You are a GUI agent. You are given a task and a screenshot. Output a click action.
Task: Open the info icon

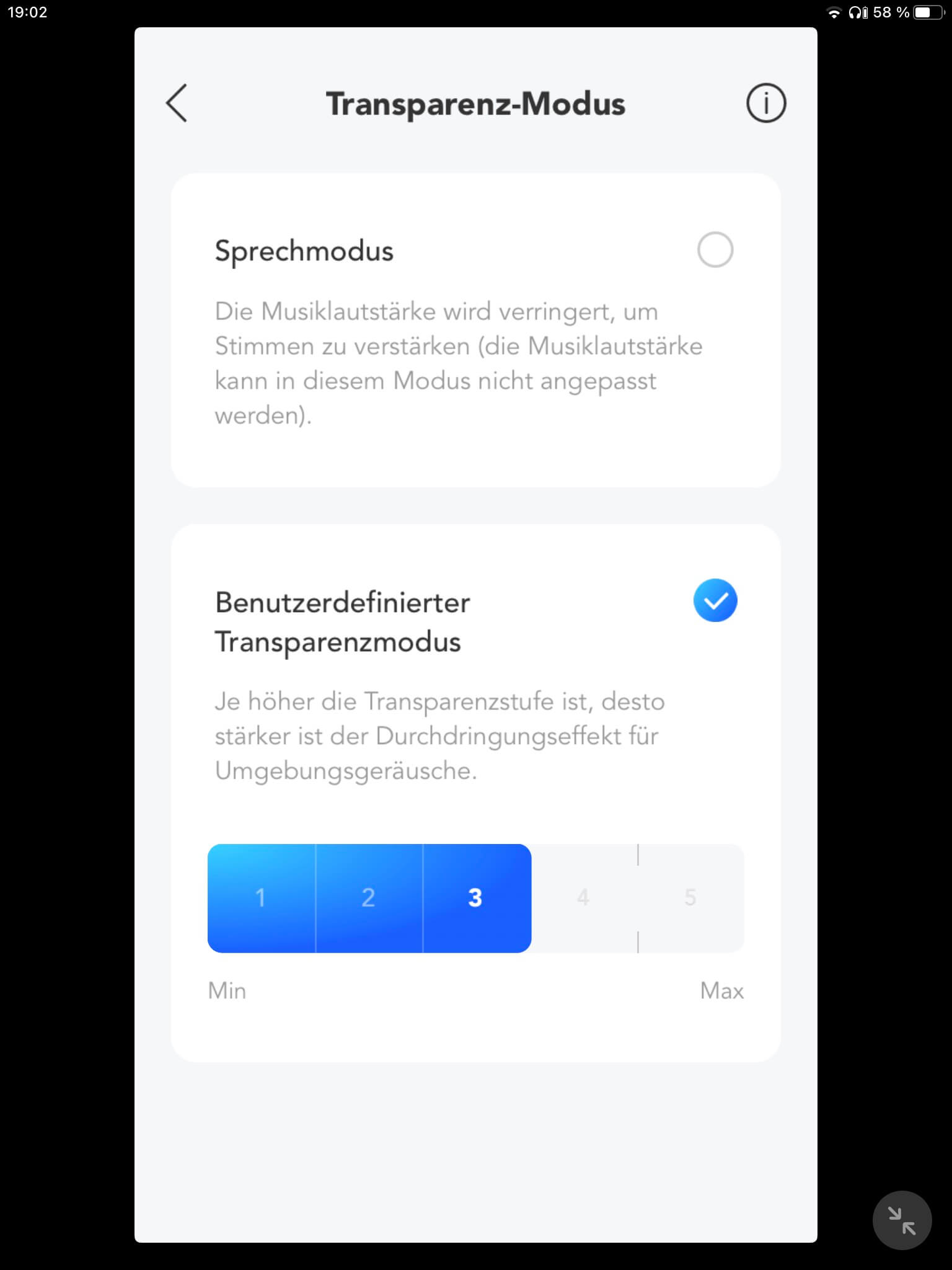pos(766,103)
